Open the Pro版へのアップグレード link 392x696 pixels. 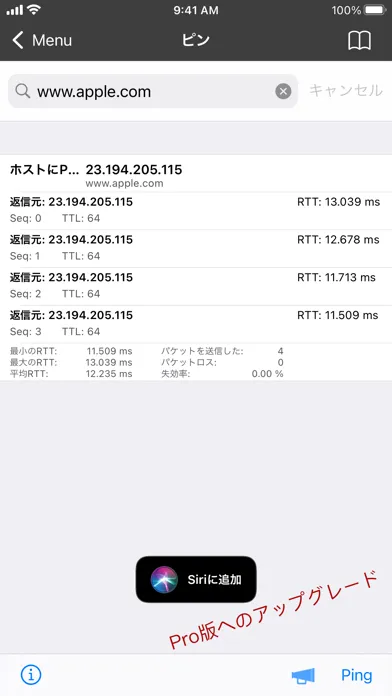pyautogui.click(x=273, y=611)
